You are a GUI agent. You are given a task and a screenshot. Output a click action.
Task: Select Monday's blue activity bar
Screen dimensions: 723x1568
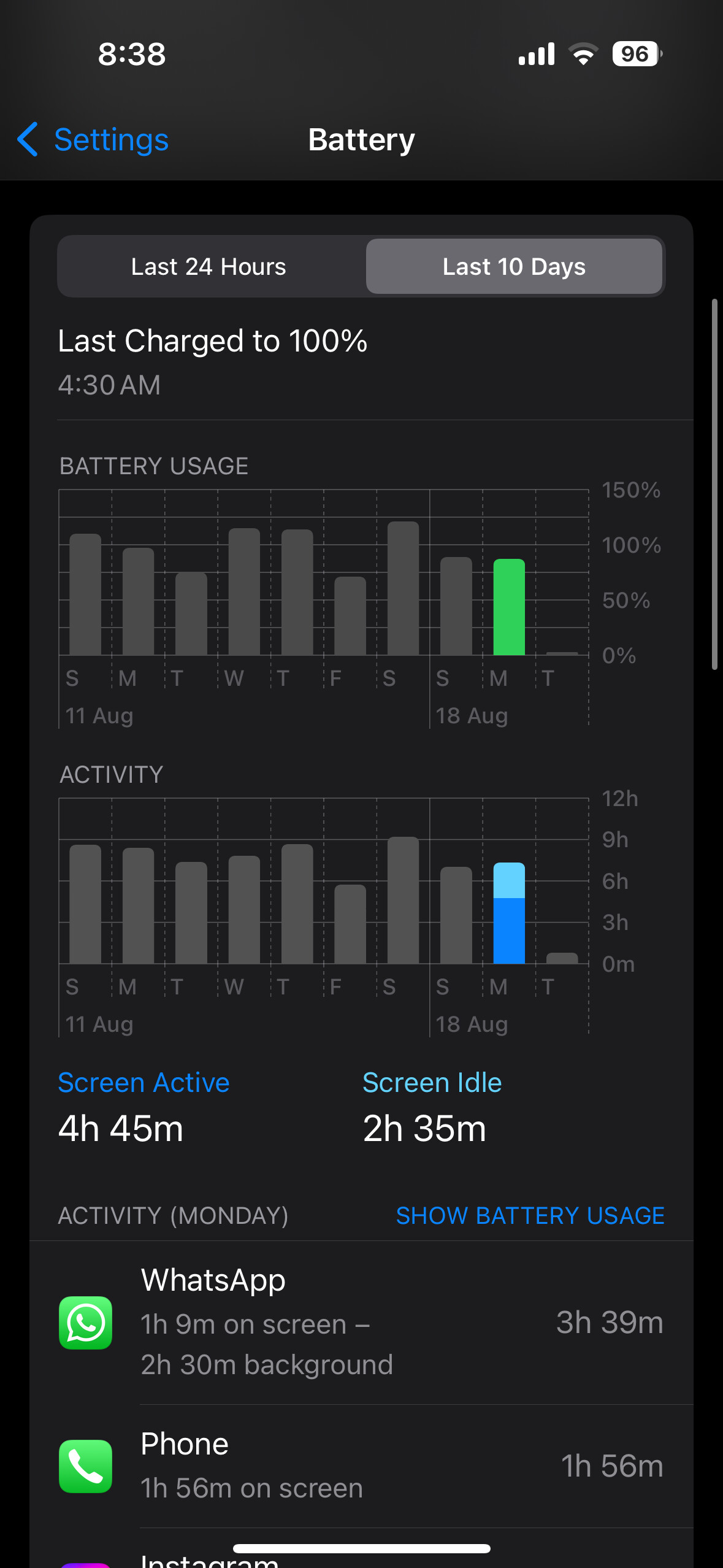click(x=509, y=913)
